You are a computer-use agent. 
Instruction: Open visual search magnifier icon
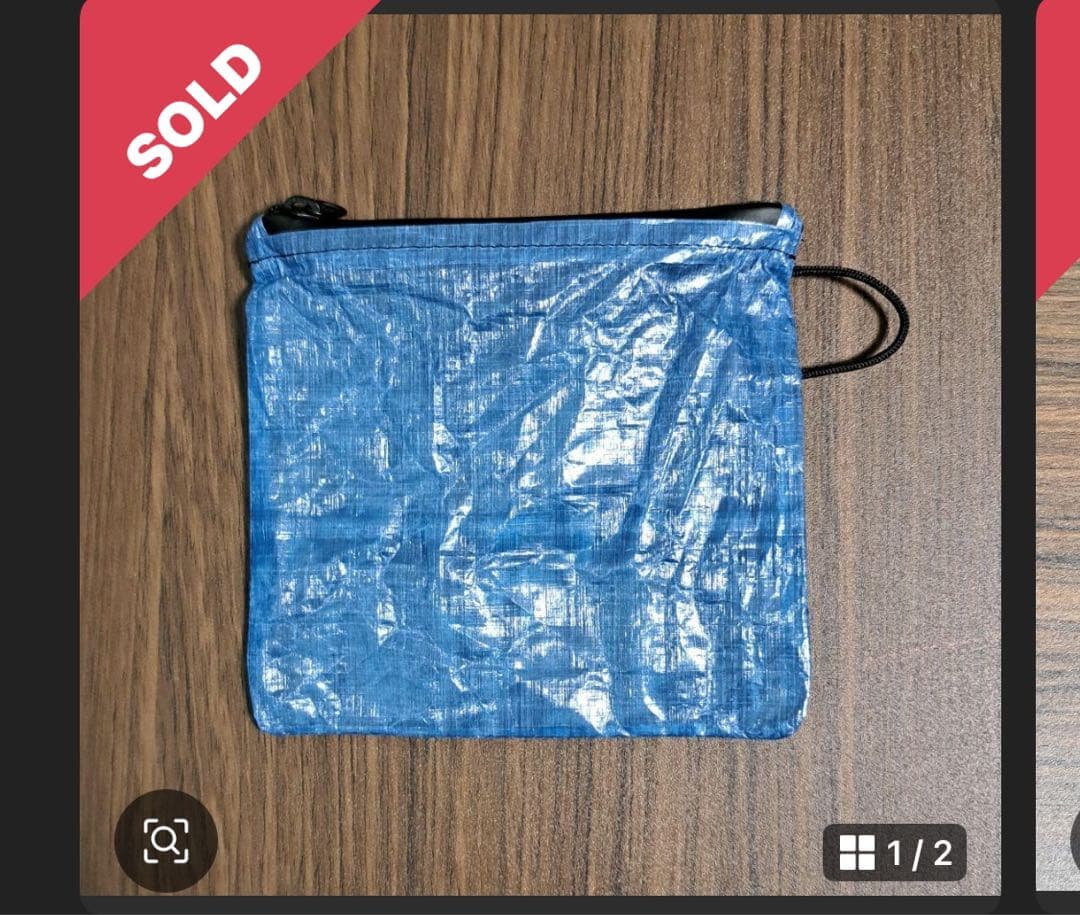[165, 841]
